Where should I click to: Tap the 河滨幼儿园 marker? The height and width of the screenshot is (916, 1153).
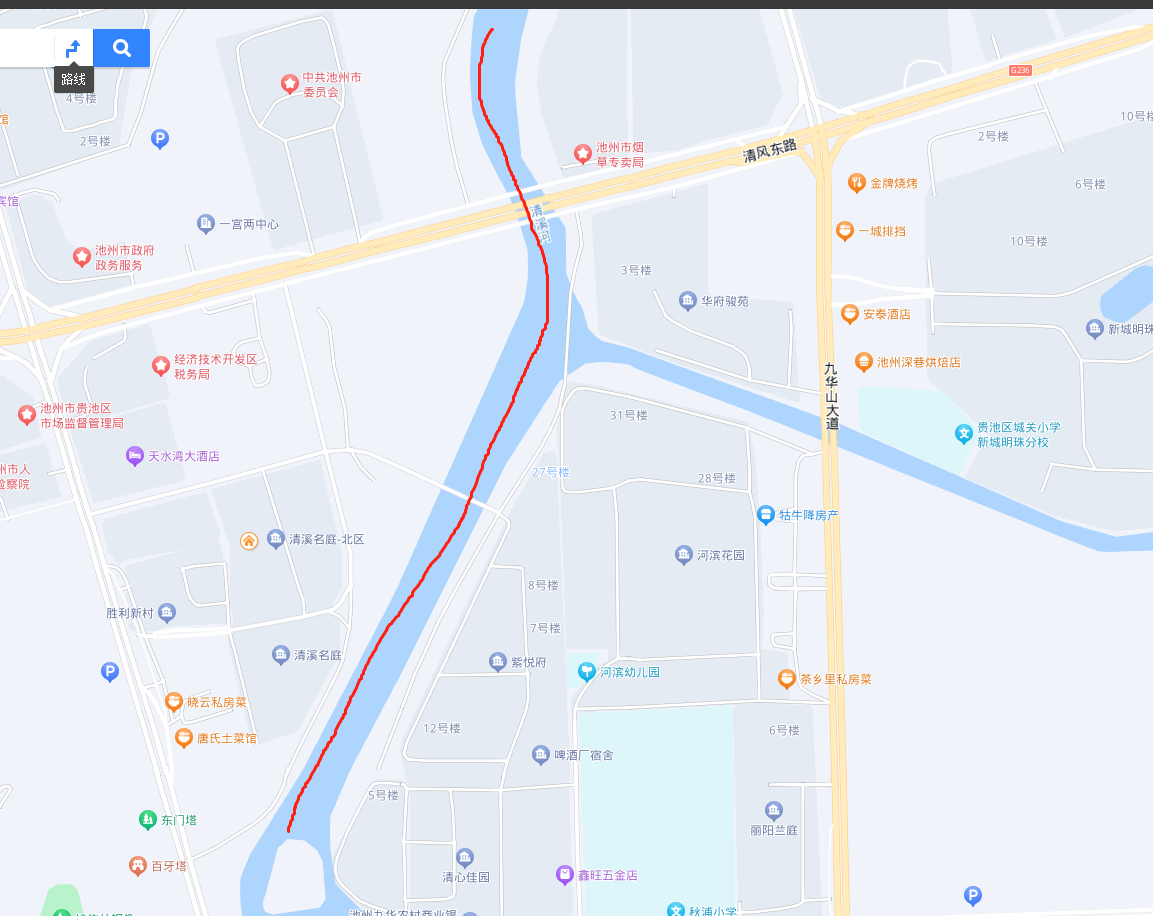coord(586,672)
